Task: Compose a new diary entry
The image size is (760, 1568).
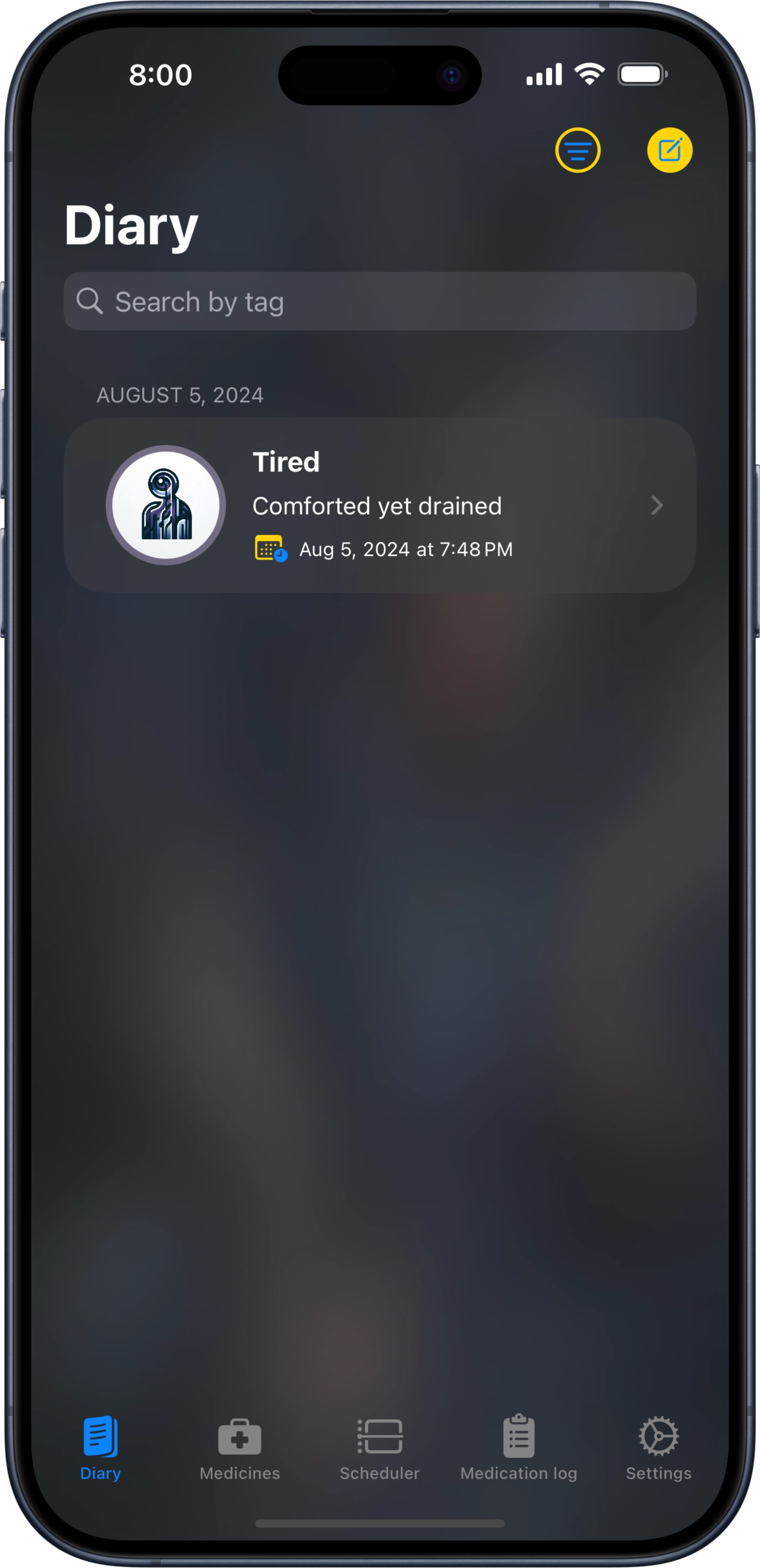Action: point(669,150)
